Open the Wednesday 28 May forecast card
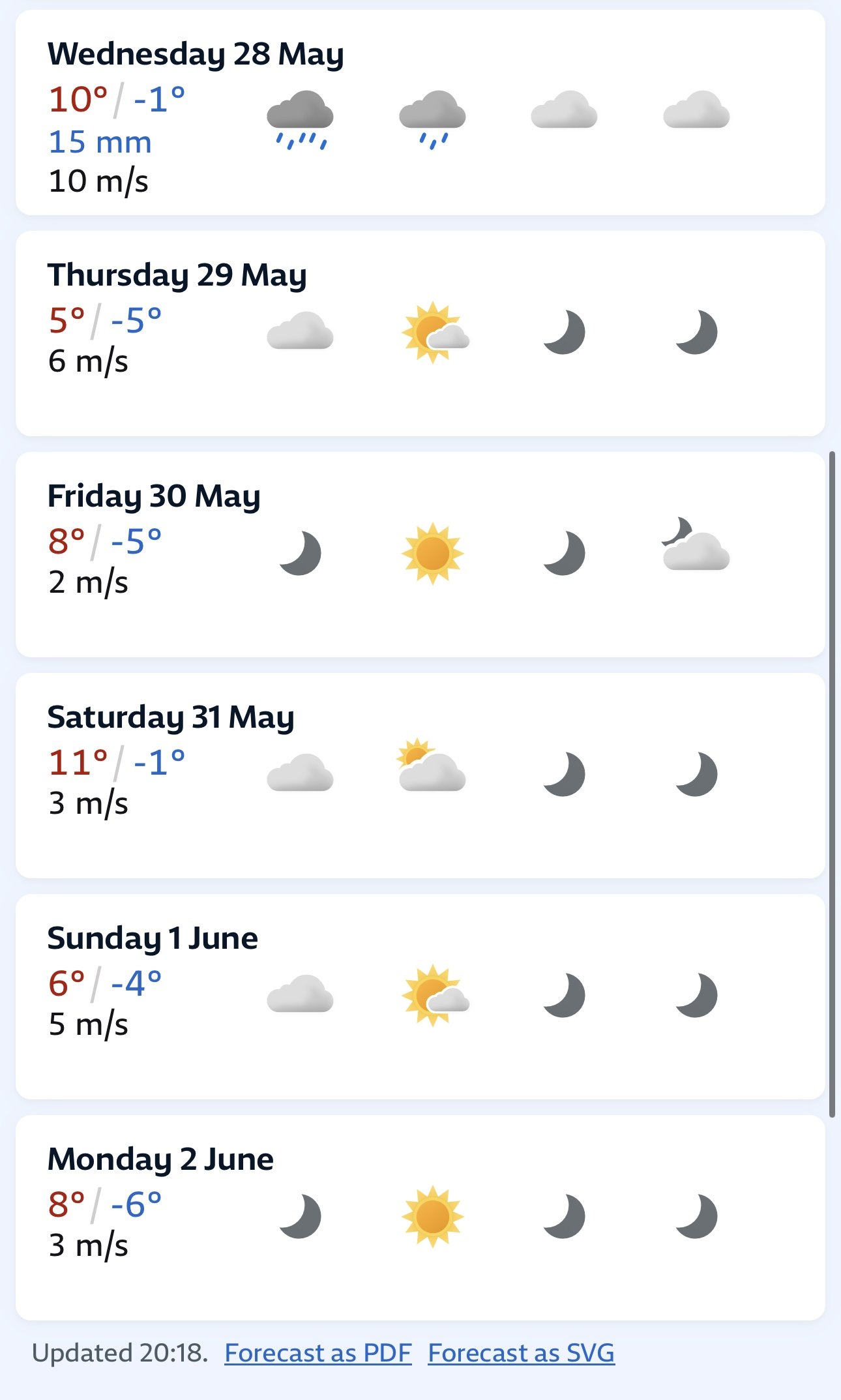 pyautogui.click(x=420, y=112)
